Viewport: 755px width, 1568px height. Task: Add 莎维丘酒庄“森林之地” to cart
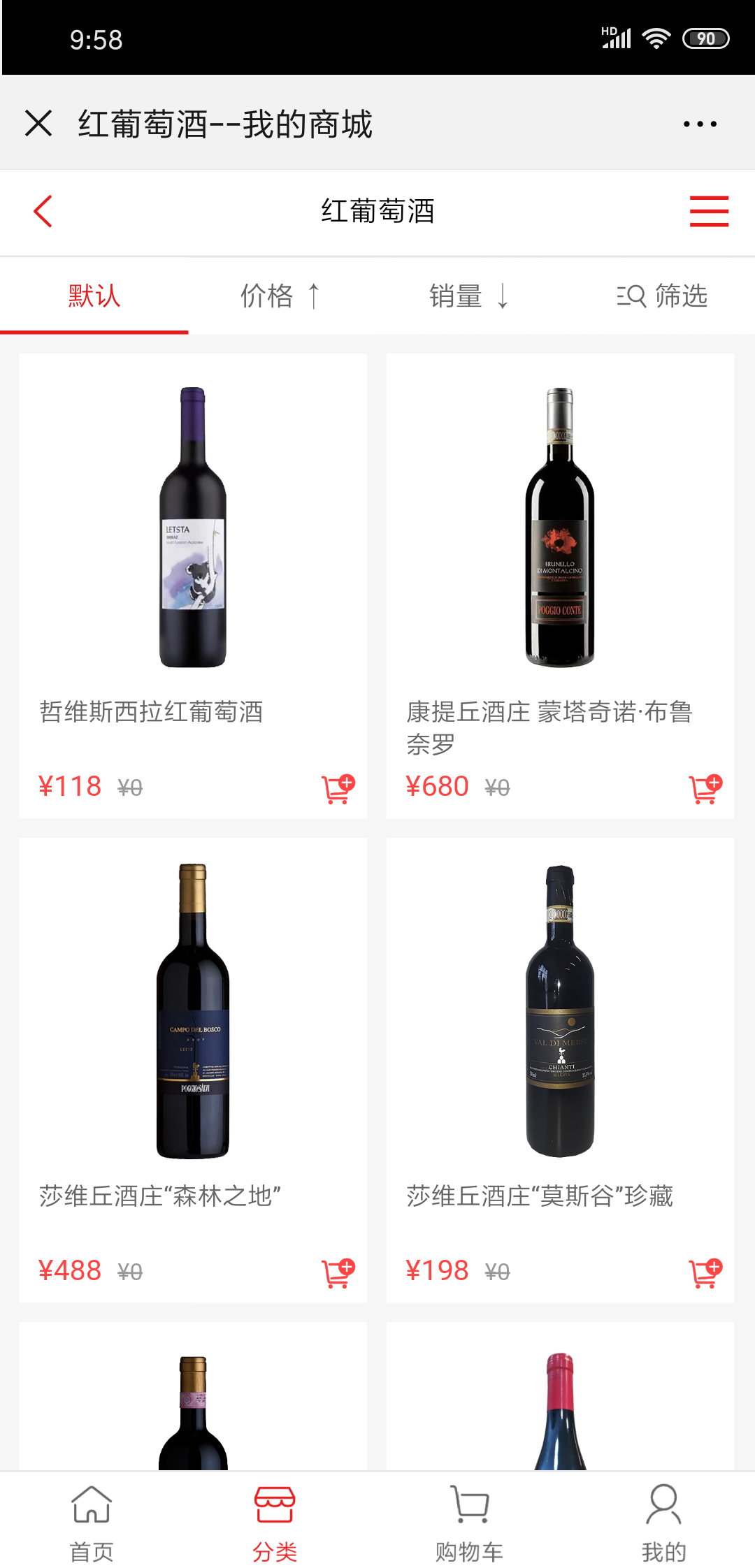coord(338,1273)
